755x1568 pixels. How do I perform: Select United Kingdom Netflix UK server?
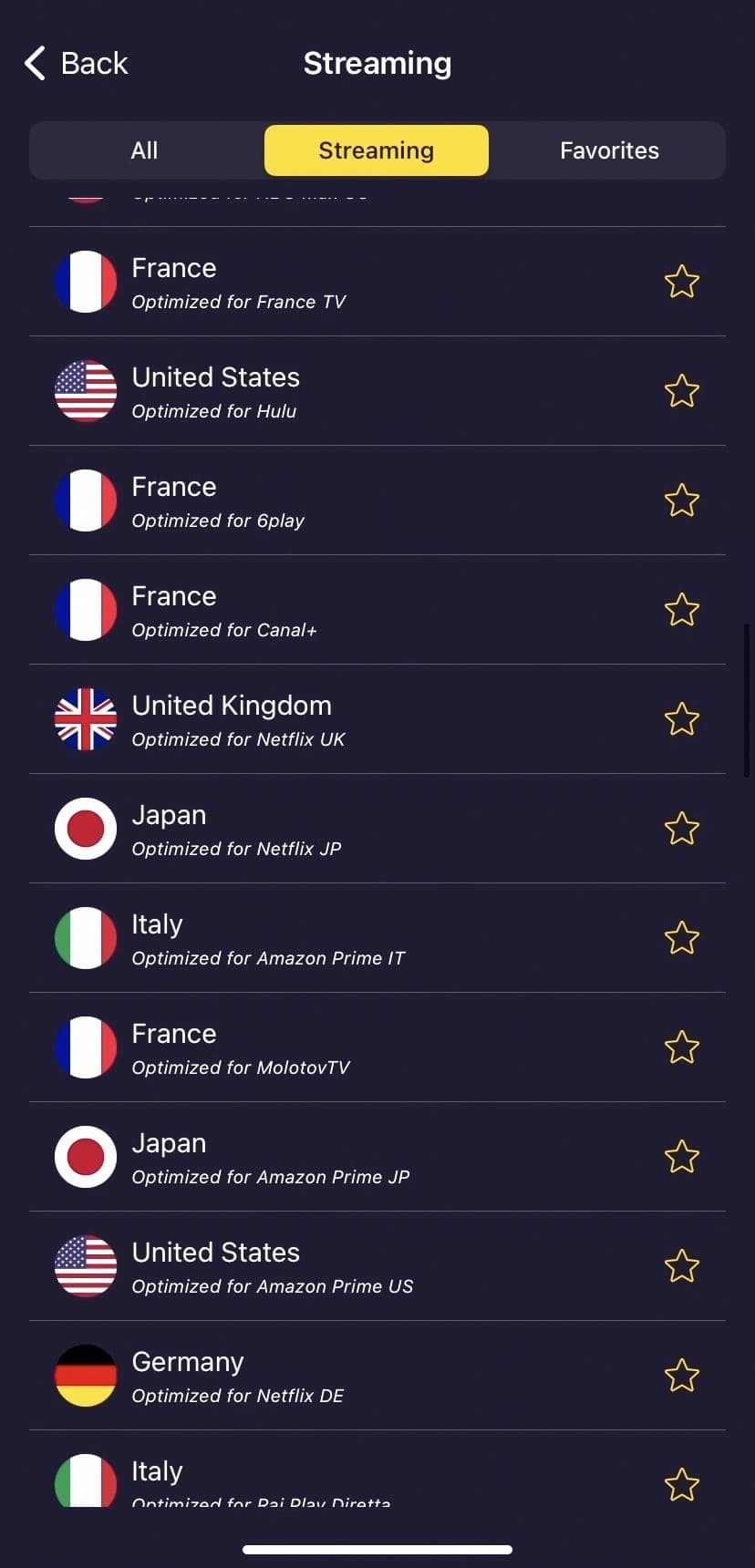point(377,719)
